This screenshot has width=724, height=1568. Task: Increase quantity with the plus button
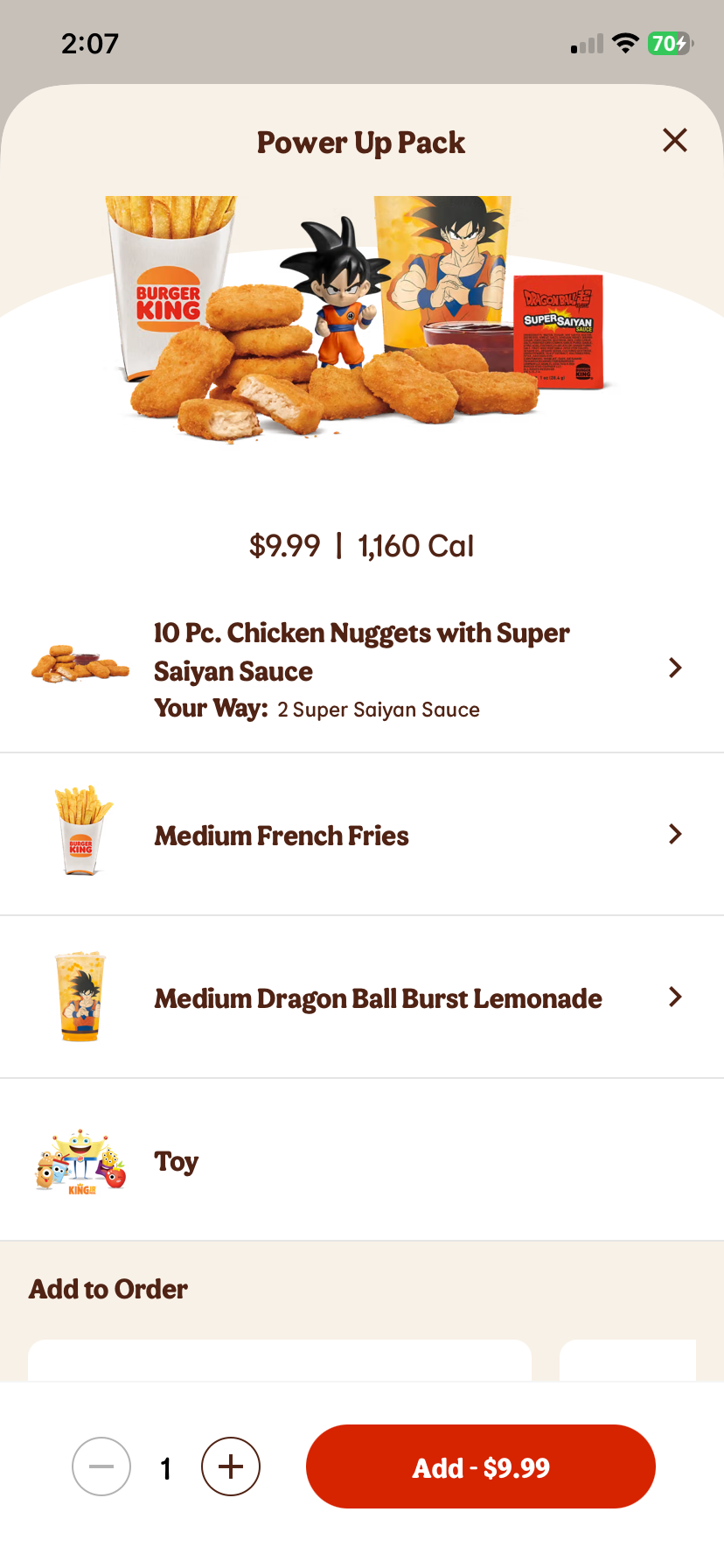231,1466
